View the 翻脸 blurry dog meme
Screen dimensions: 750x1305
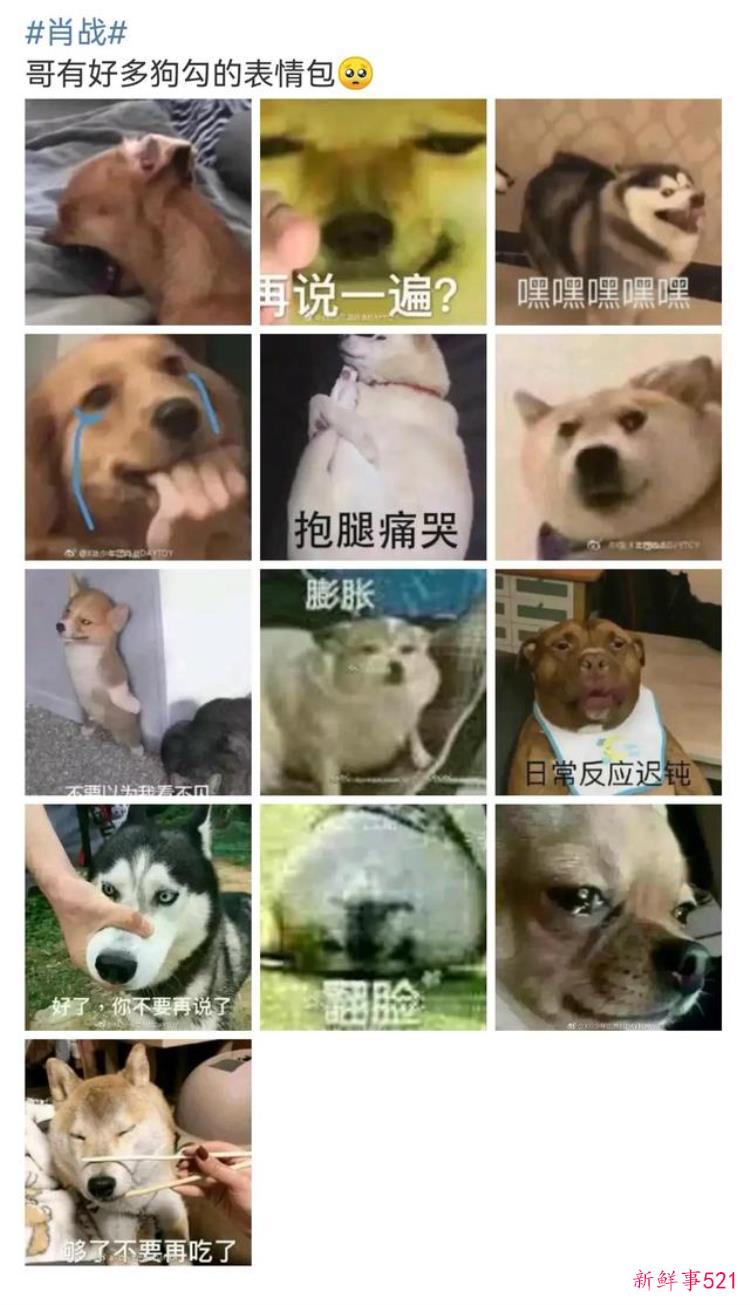pos(373,917)
